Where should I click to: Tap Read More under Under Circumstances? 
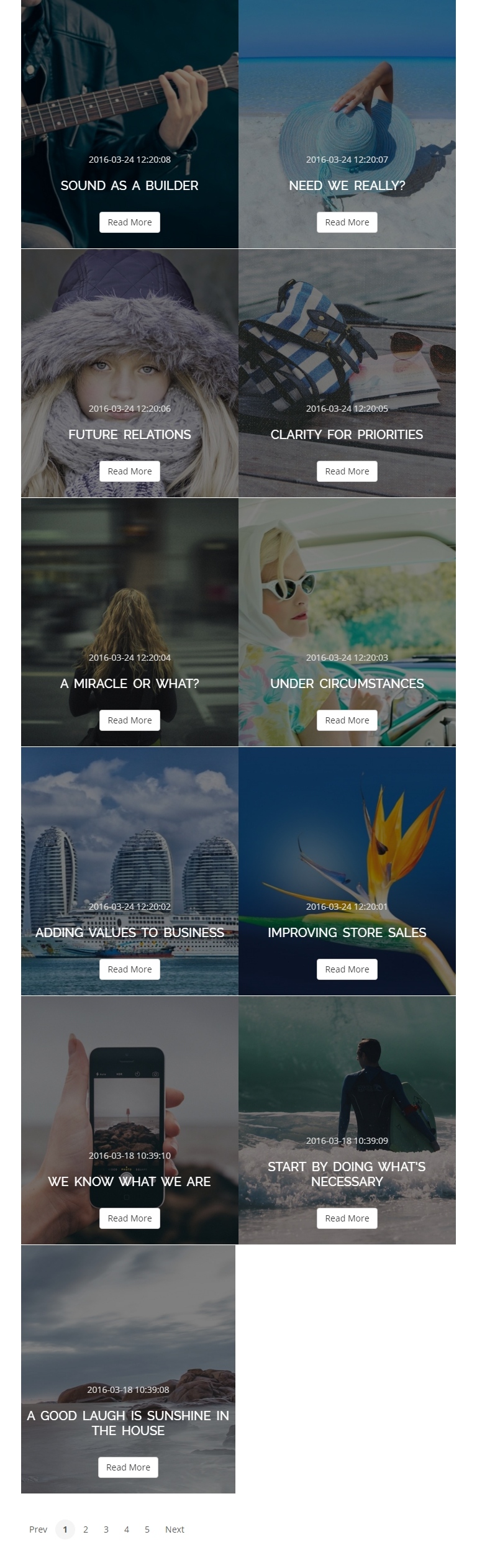(x=347, y=720)
